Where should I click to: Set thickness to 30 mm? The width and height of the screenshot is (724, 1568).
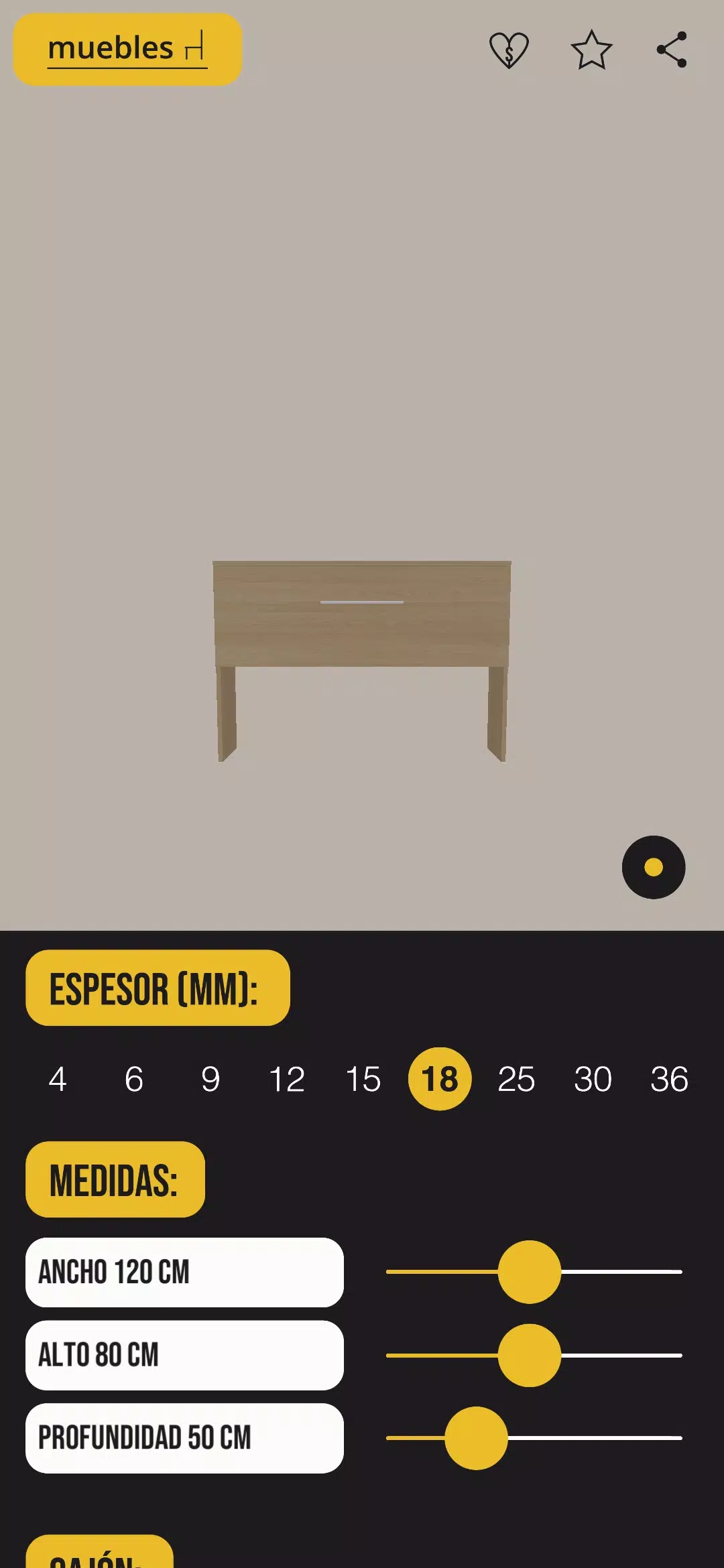(593, 1079)
